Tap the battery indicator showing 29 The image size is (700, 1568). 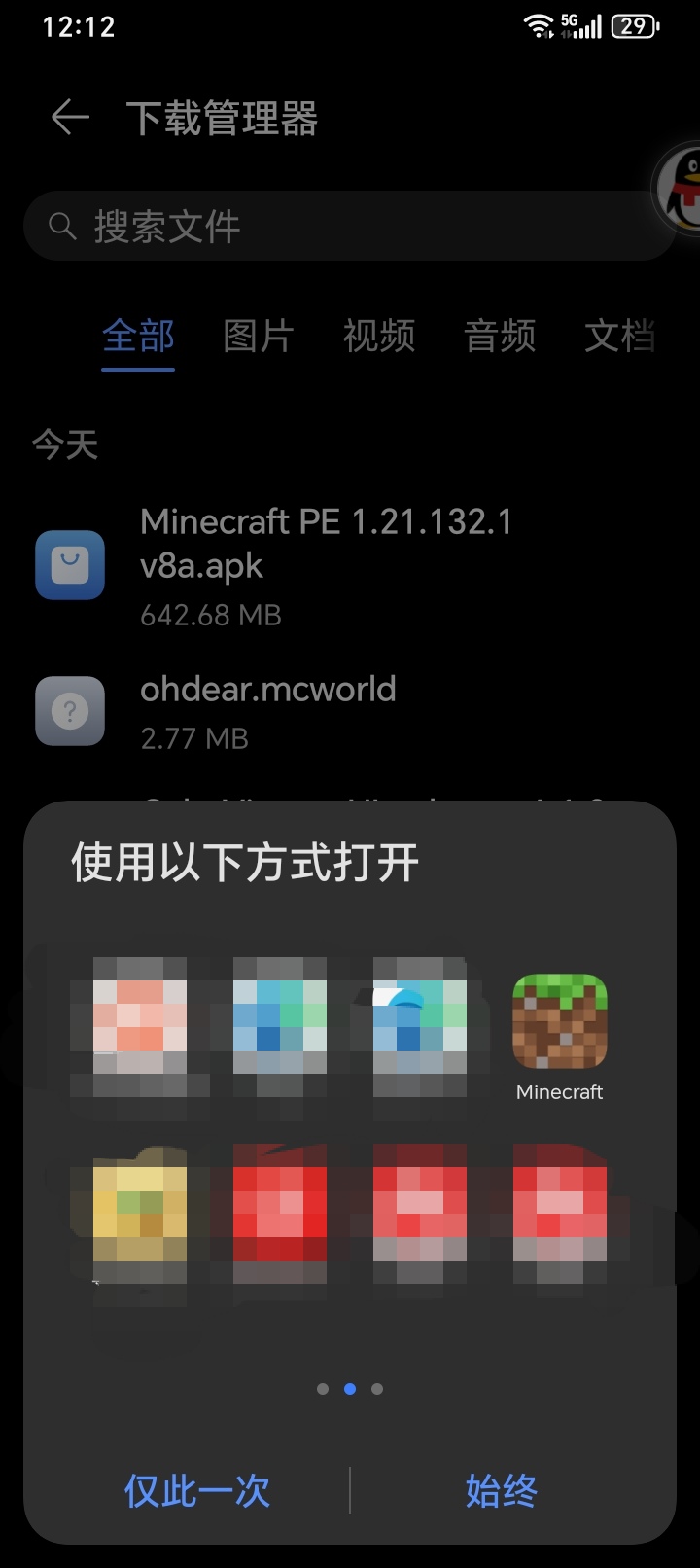tap(634, 26)
